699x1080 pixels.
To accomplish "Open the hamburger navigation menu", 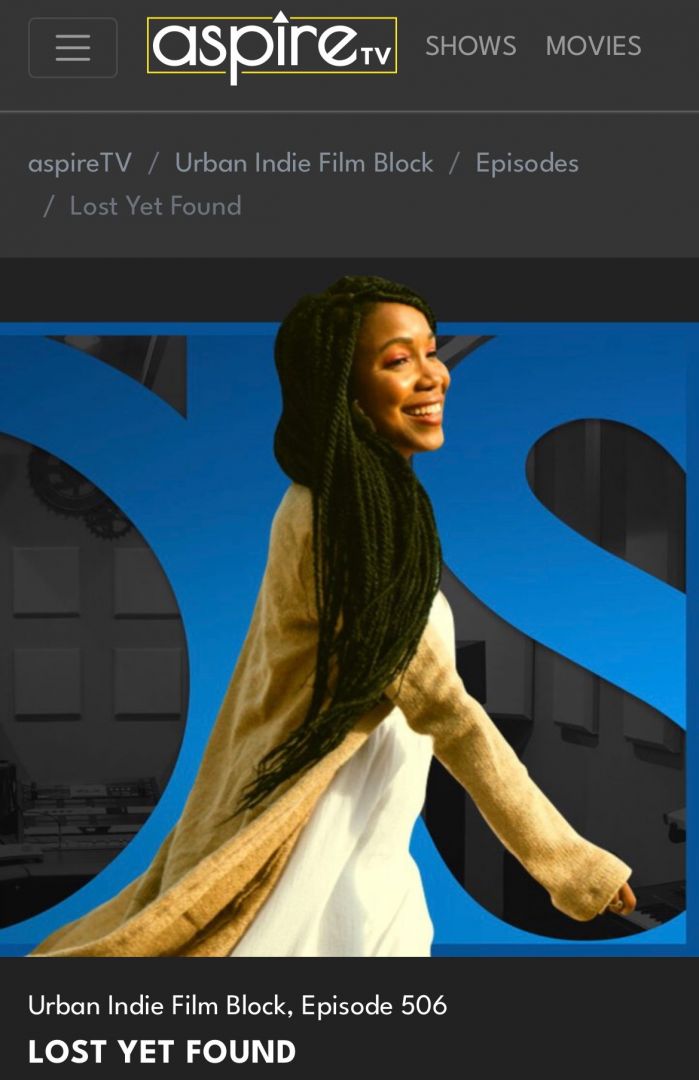I will (x=73, y=47).
